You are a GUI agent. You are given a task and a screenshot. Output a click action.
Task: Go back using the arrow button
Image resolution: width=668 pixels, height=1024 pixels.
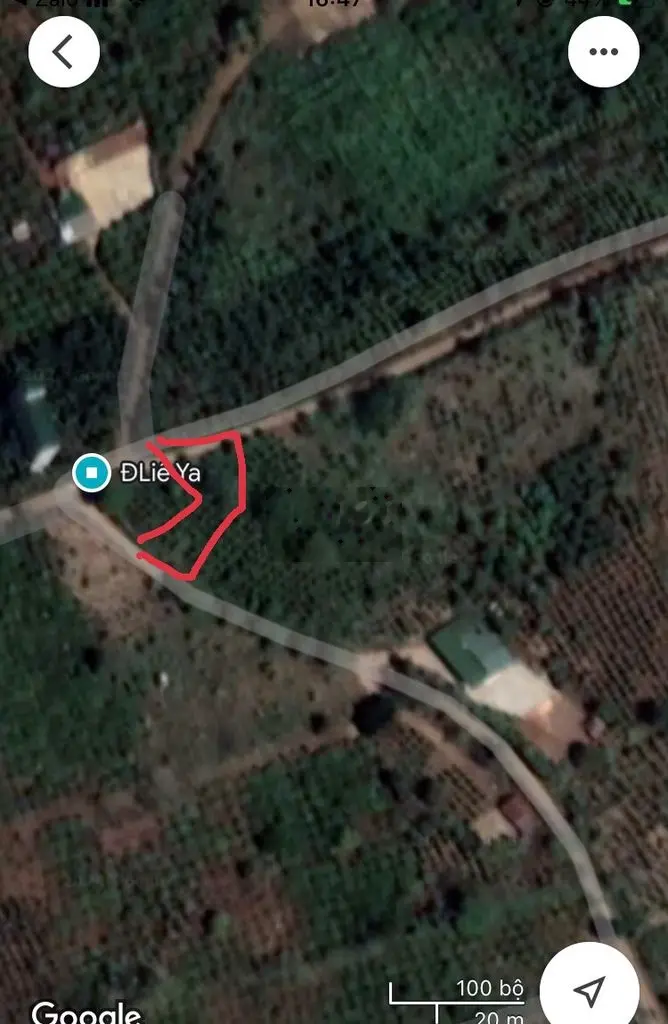(x=63, y=52)
